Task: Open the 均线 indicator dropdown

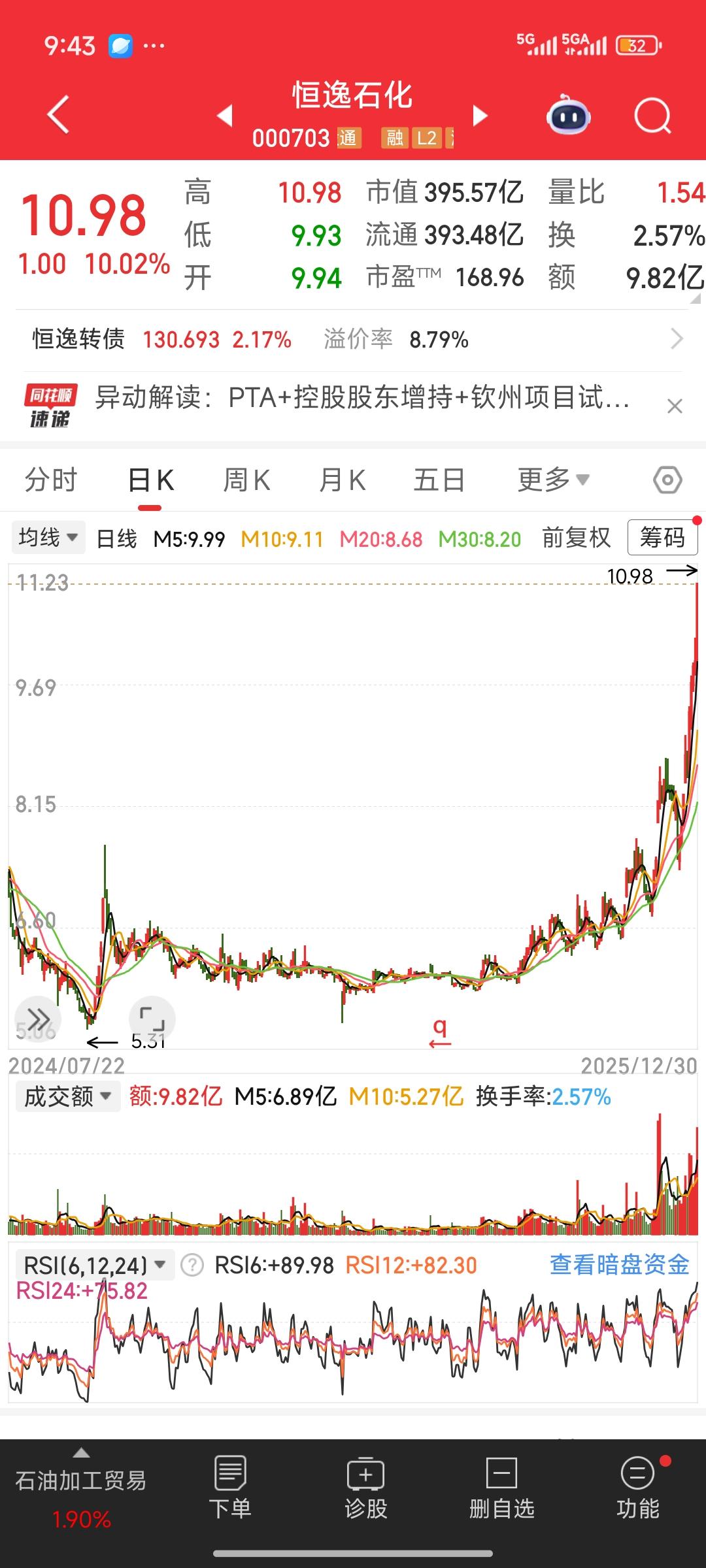Action: click(48, 537)
